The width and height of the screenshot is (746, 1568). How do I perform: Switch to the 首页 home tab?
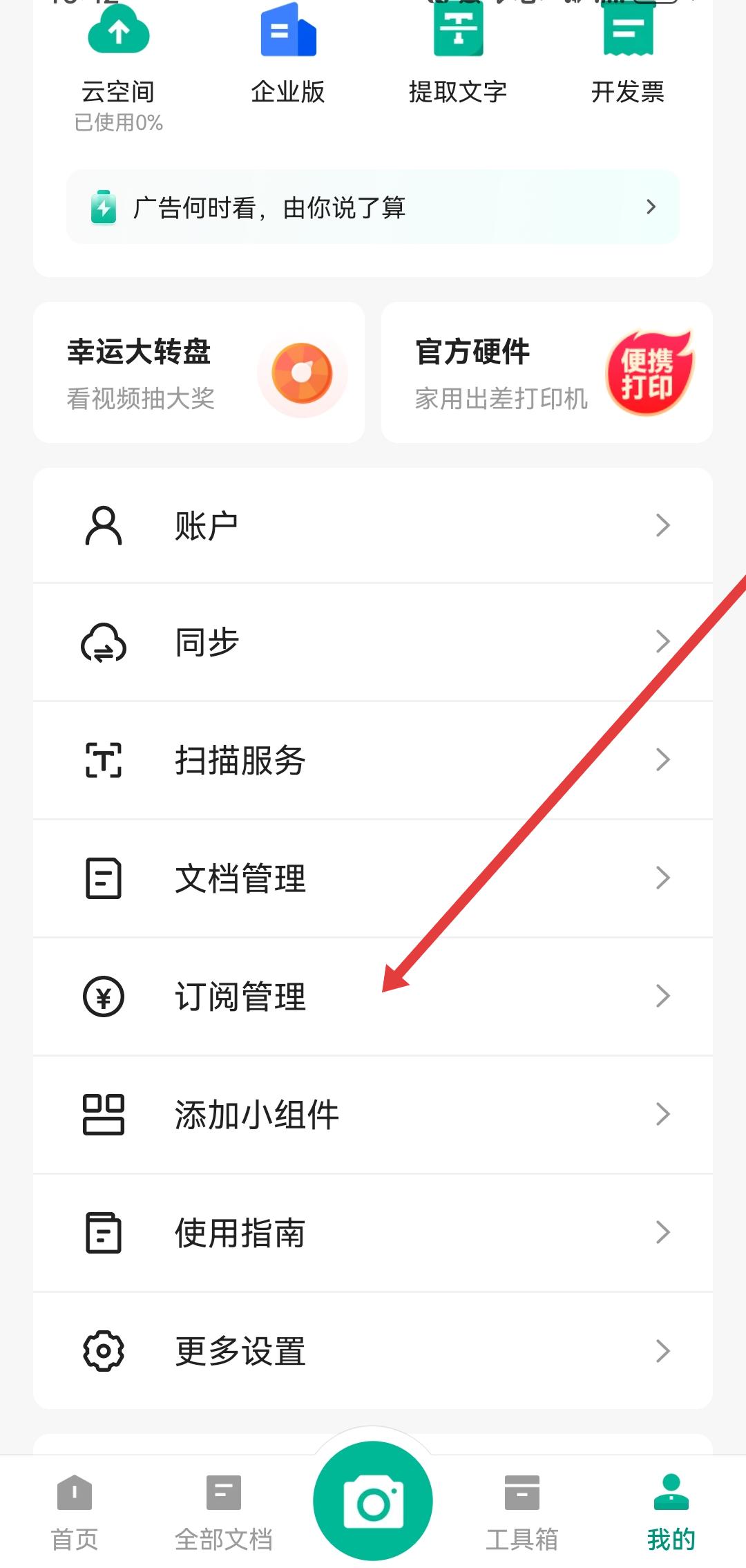[x=75, y=1512]
